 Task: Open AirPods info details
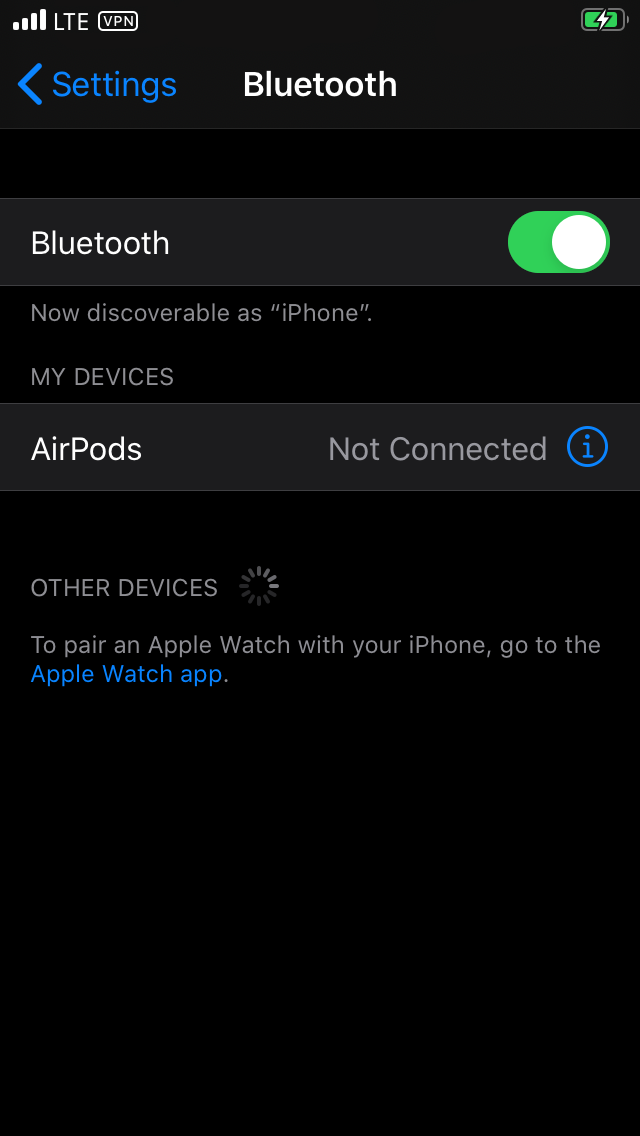coord(587,447)
